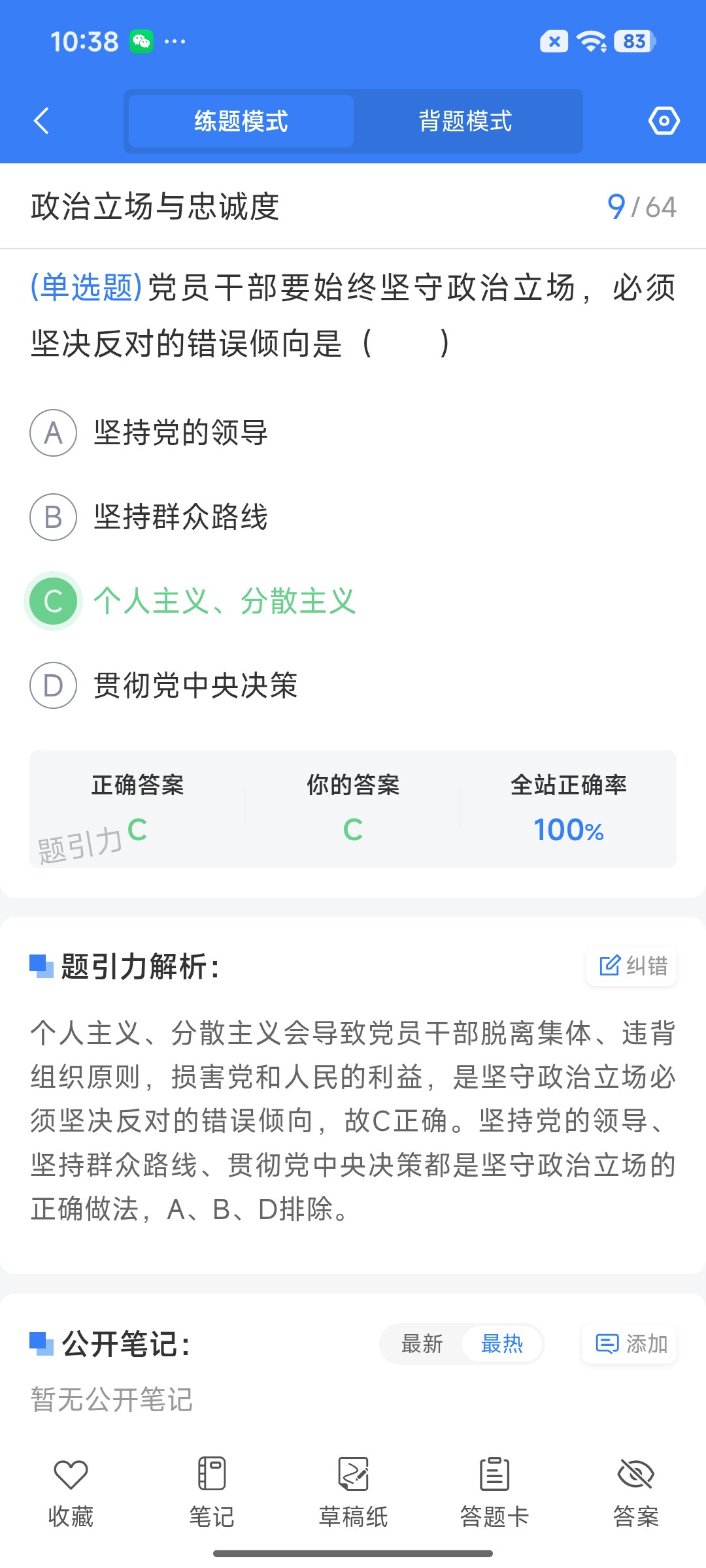Sort public notes by 最热
The image size is (706, 1568).
[x=502, y=1344]
